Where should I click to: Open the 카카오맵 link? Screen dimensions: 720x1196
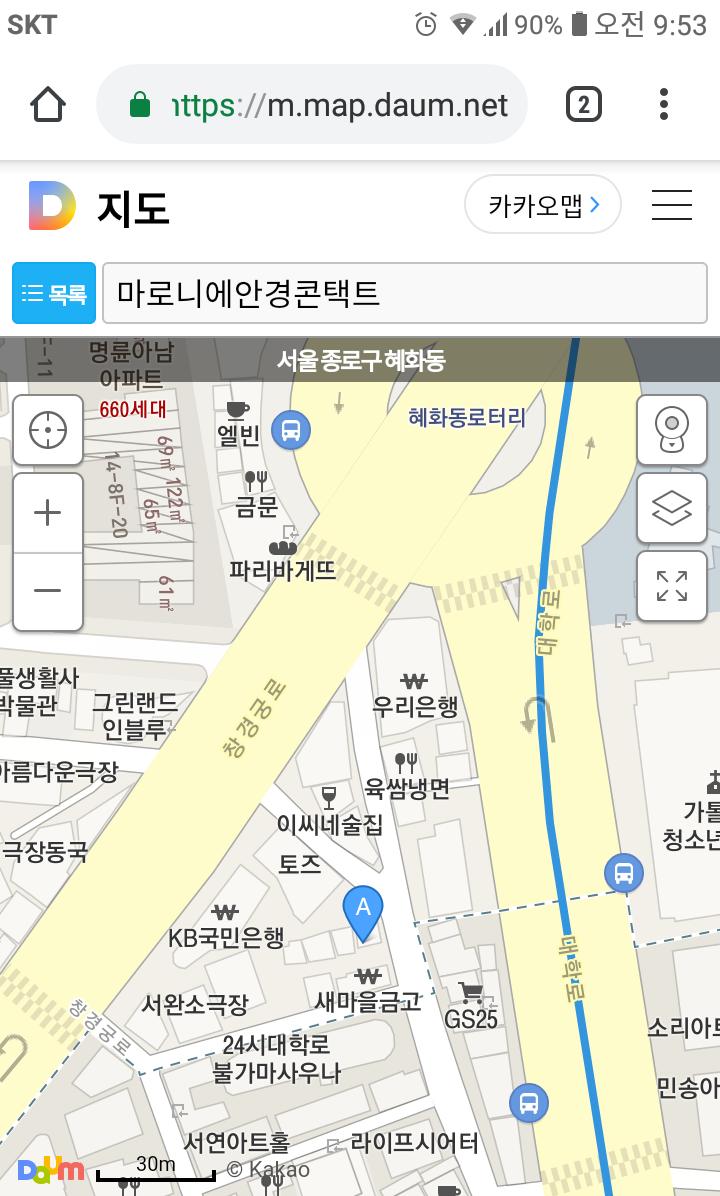pos(543,205)
